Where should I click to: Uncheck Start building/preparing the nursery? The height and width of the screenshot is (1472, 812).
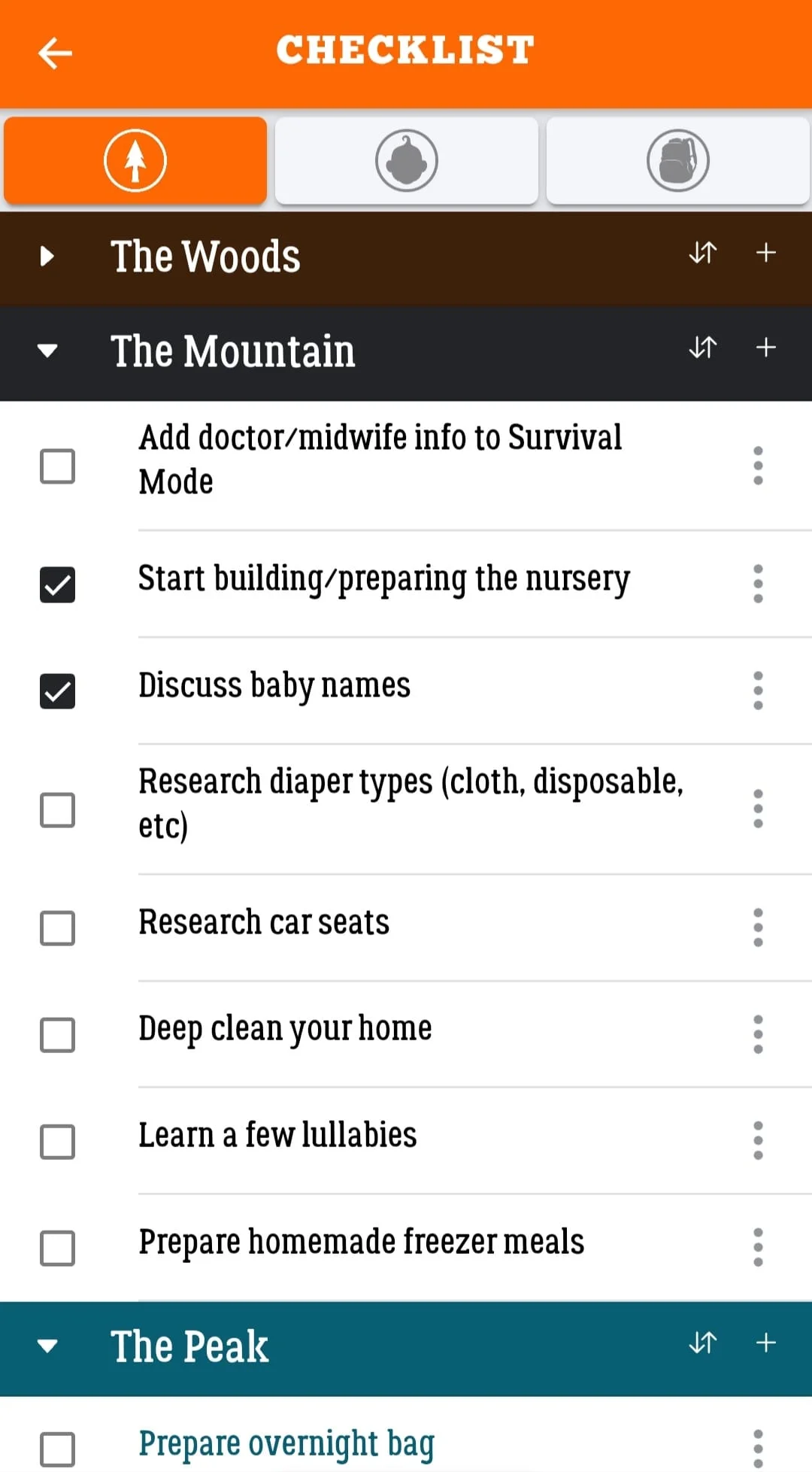coord(57,584)
